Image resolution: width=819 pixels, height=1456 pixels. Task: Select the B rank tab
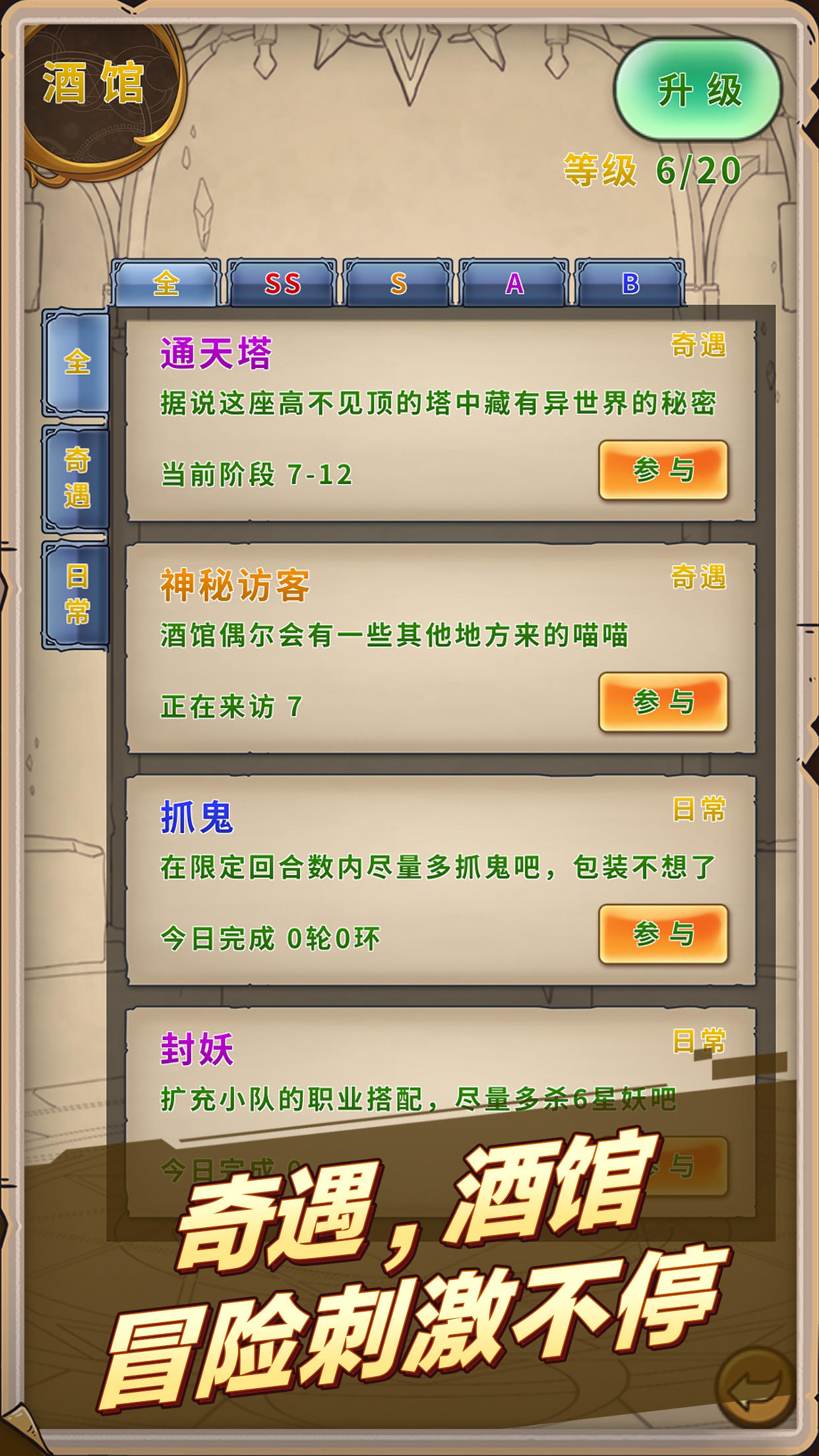point(630,284)
